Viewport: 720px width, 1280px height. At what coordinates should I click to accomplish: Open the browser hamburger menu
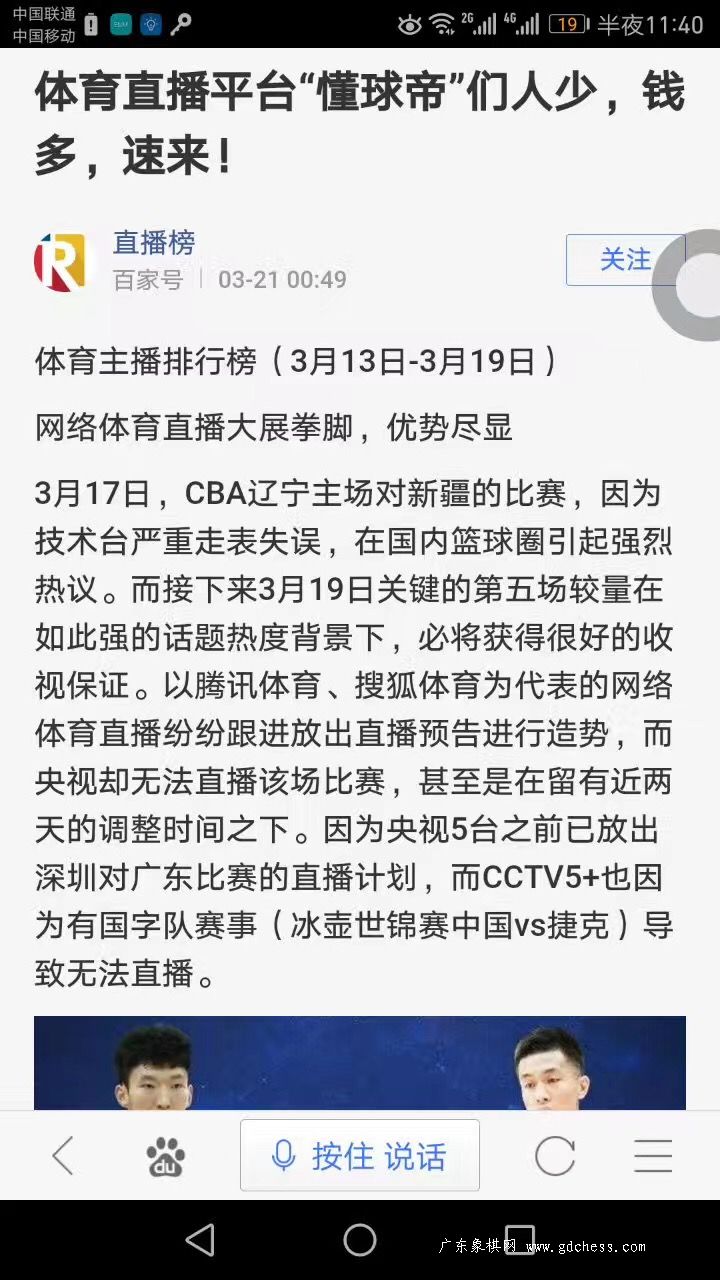click(653, 1157)
